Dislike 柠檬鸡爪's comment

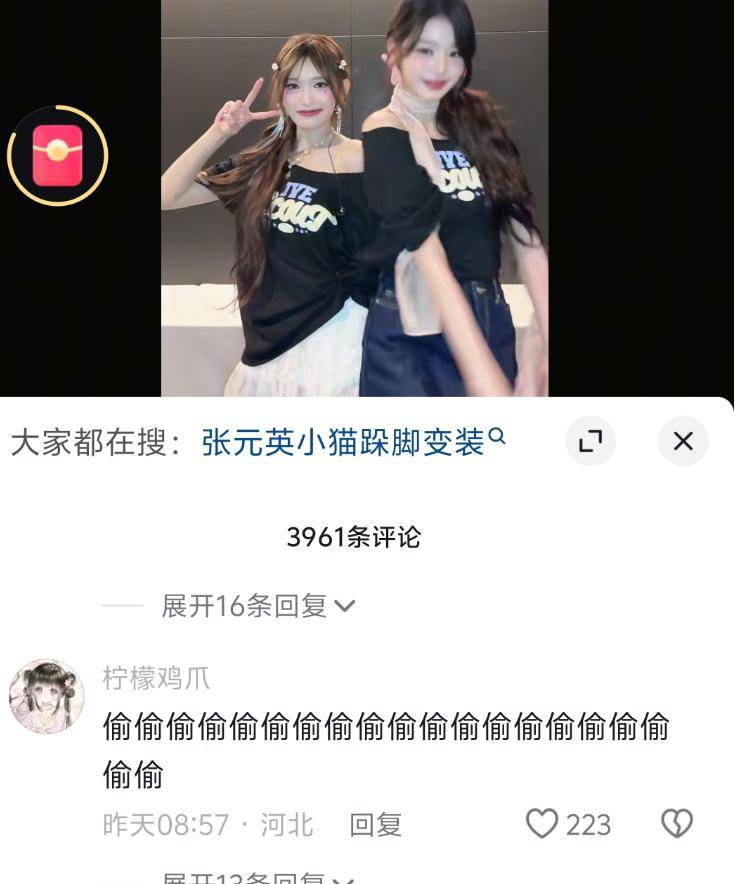click(677, 824)
